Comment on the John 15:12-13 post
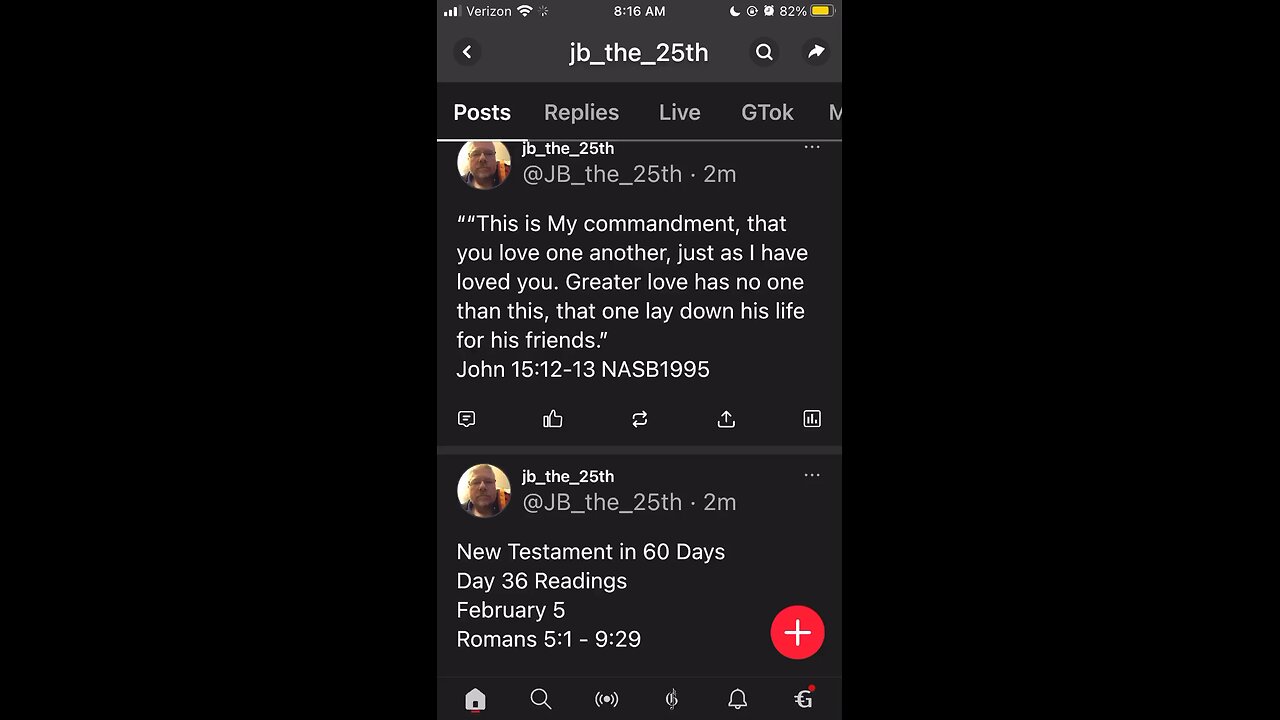1280x720 pixels. click(466, 419)
